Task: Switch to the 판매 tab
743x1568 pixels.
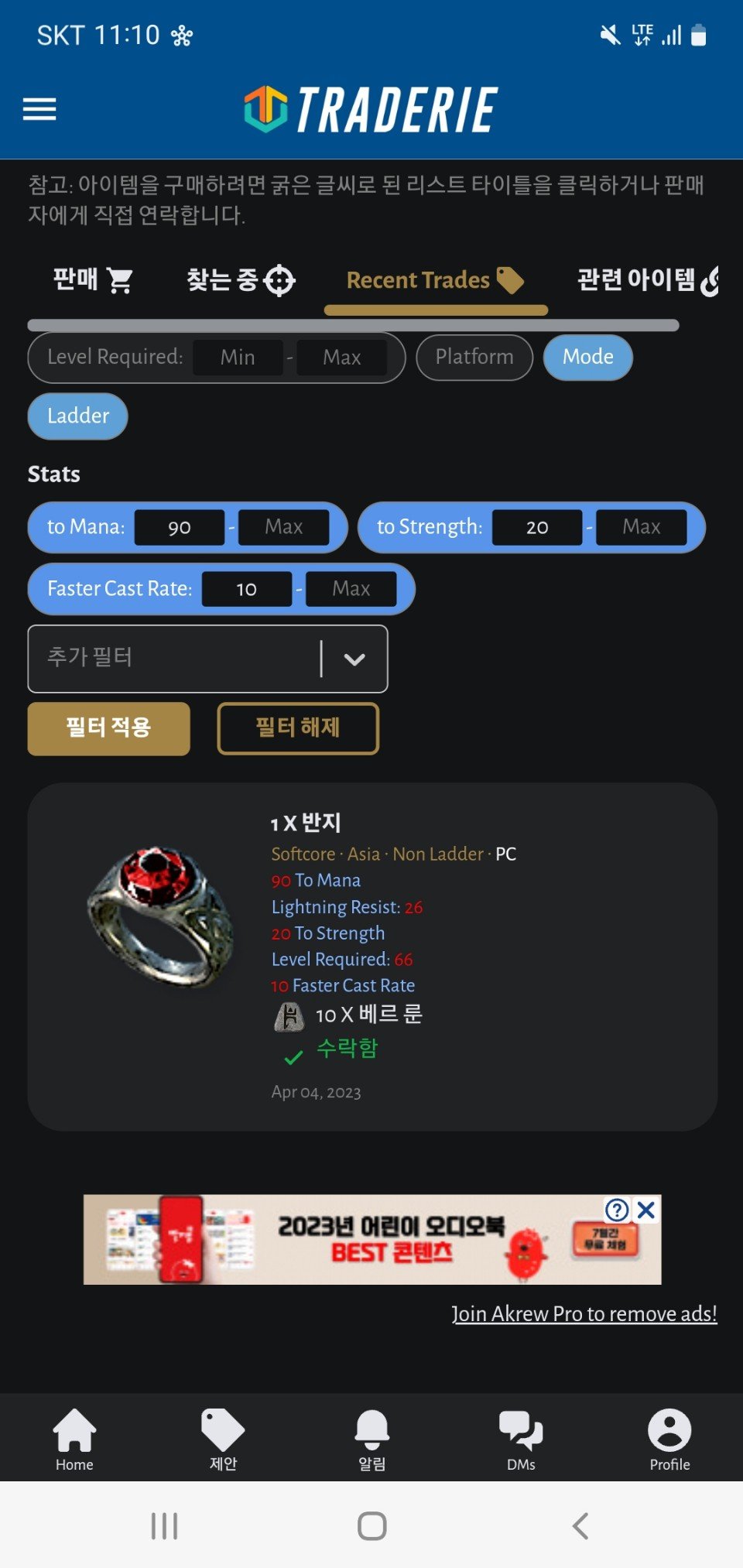Action: tap(93, 279)
